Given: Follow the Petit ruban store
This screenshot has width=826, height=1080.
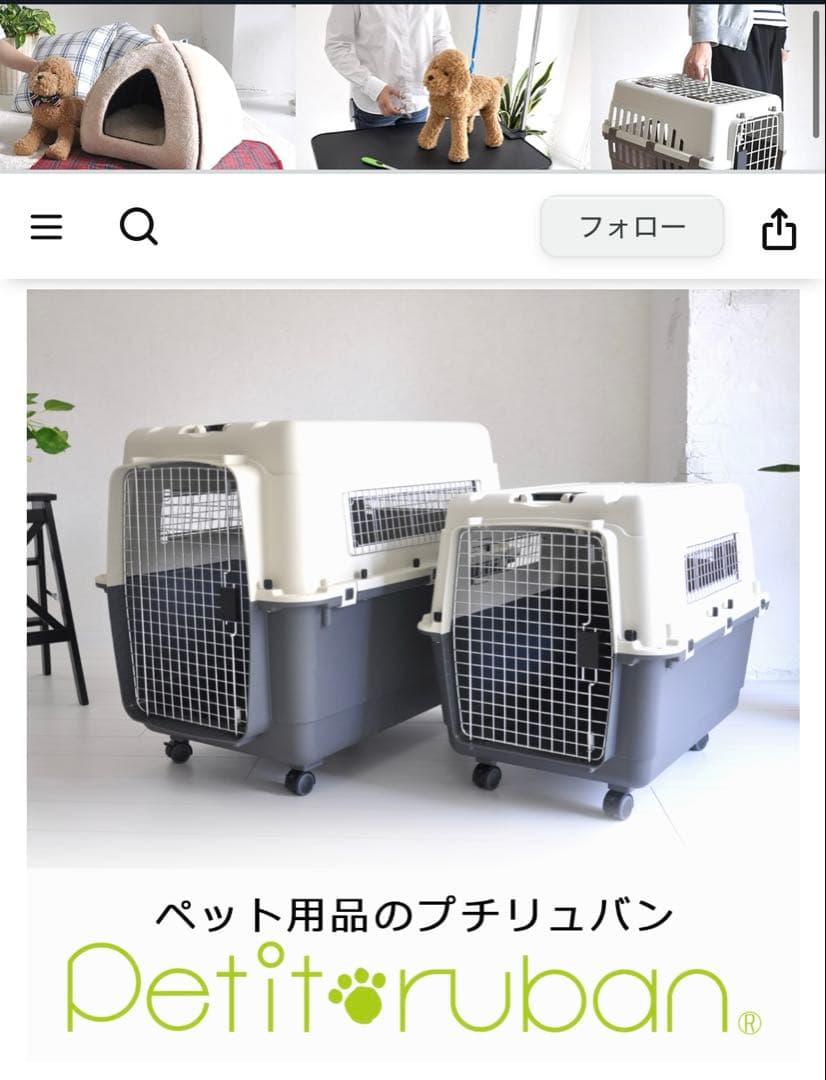Looking at the screenshot, I should point(632,228).
